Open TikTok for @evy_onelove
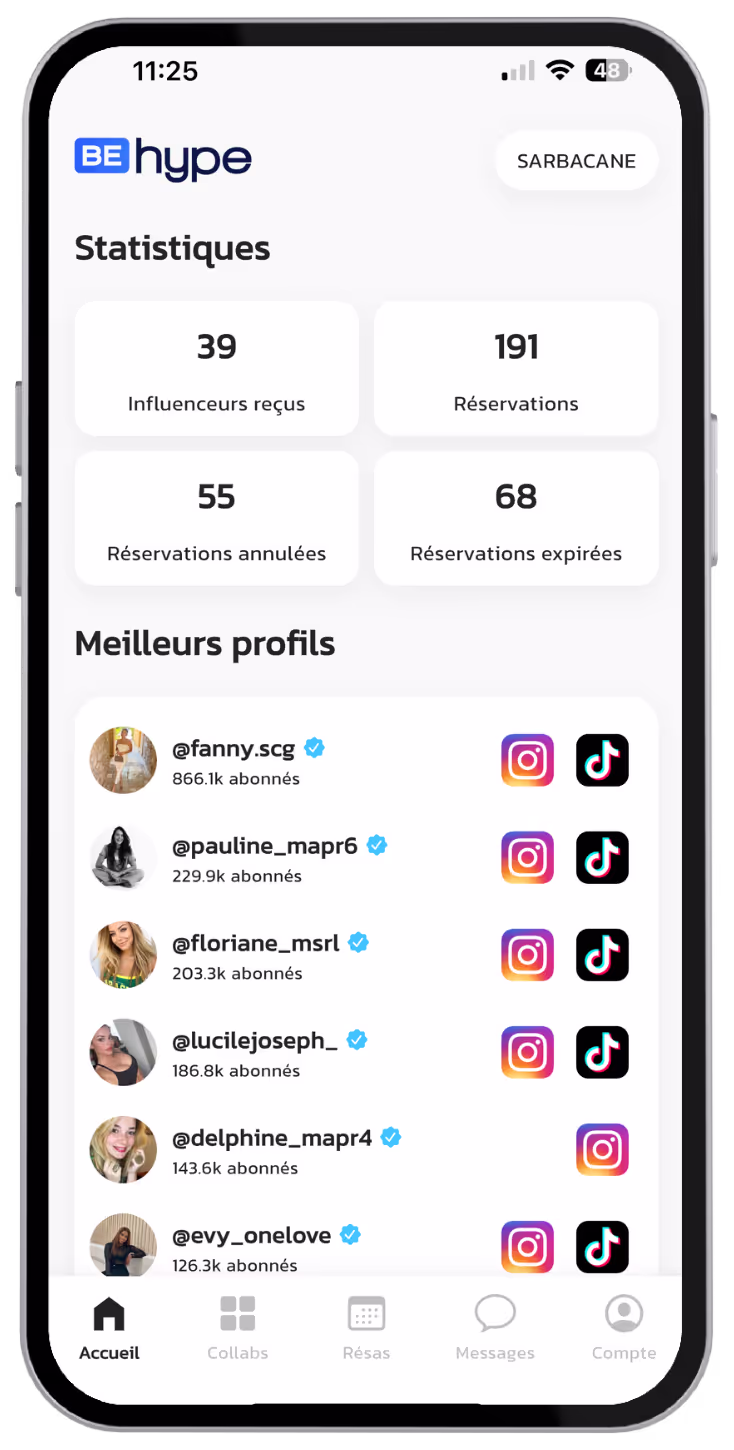The image size is (734, 1450). point(602,1246)
